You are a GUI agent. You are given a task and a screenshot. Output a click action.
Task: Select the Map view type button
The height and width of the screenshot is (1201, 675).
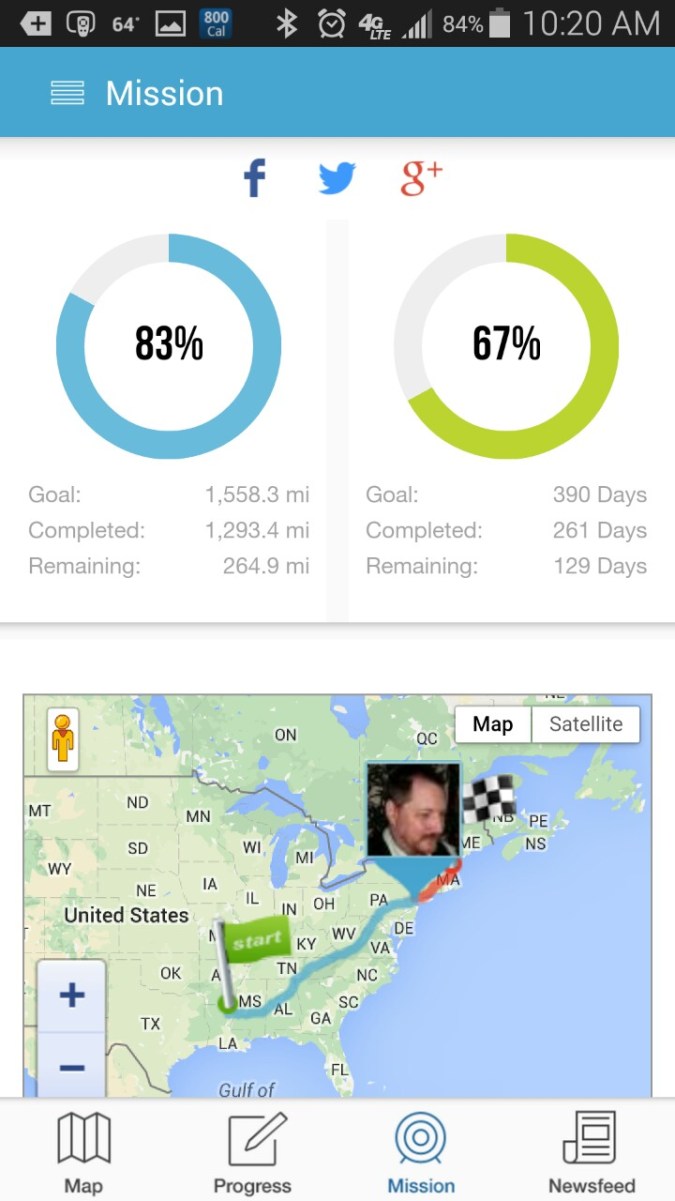pyautogui.click(x=493, y=725)
